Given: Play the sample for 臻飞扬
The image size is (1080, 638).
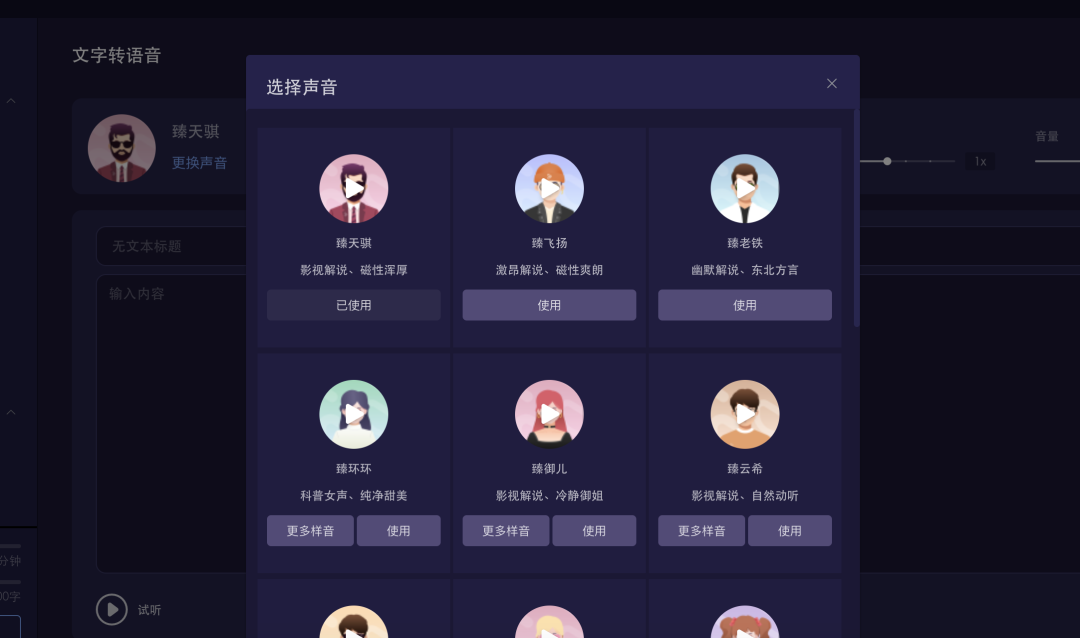Looking at the screenshot, I should (x=549, y=188).
